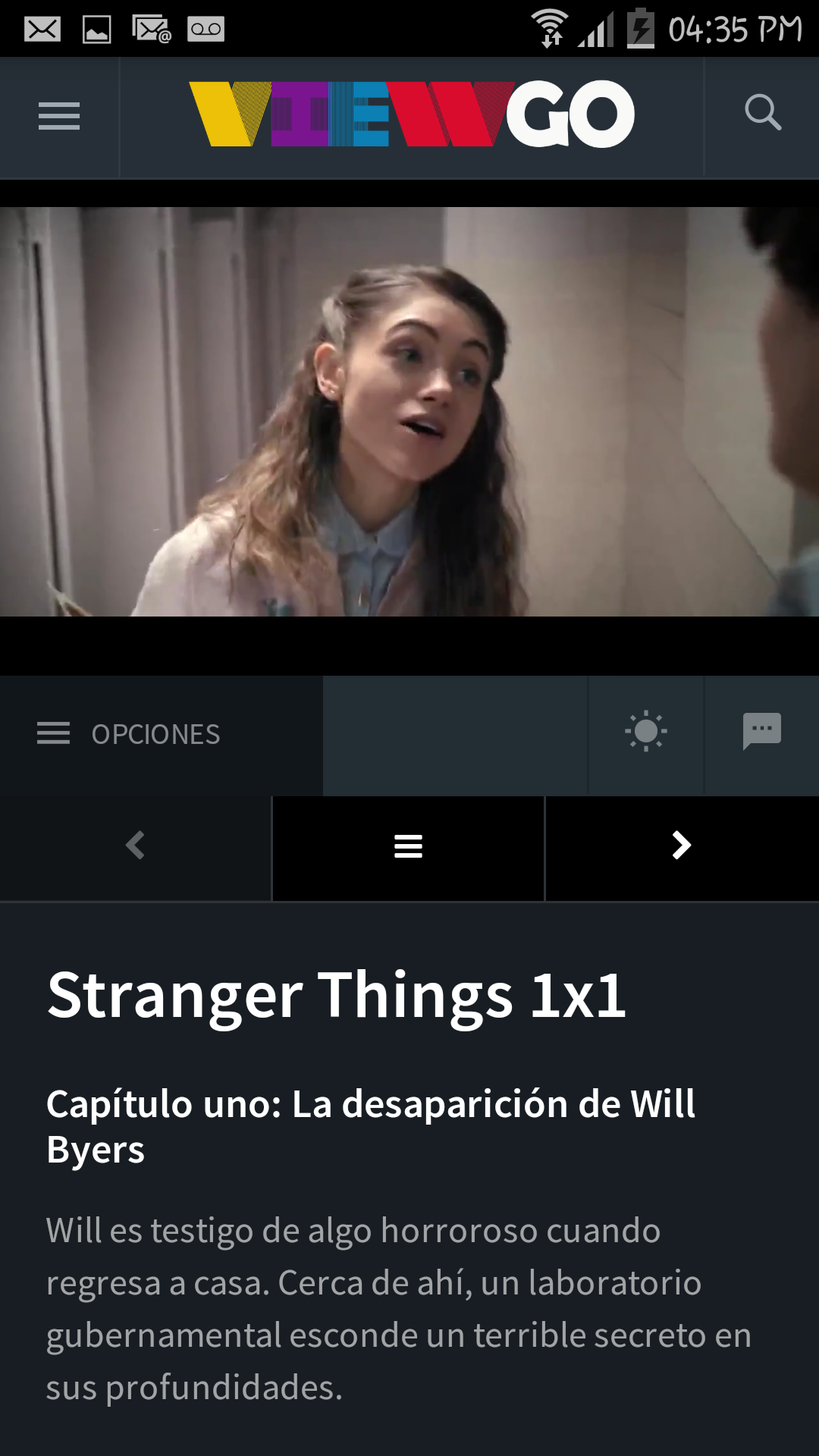This screenshot has height=1456, width=819.
Task: Open the comments bubble icon
Action: [761, 732]
